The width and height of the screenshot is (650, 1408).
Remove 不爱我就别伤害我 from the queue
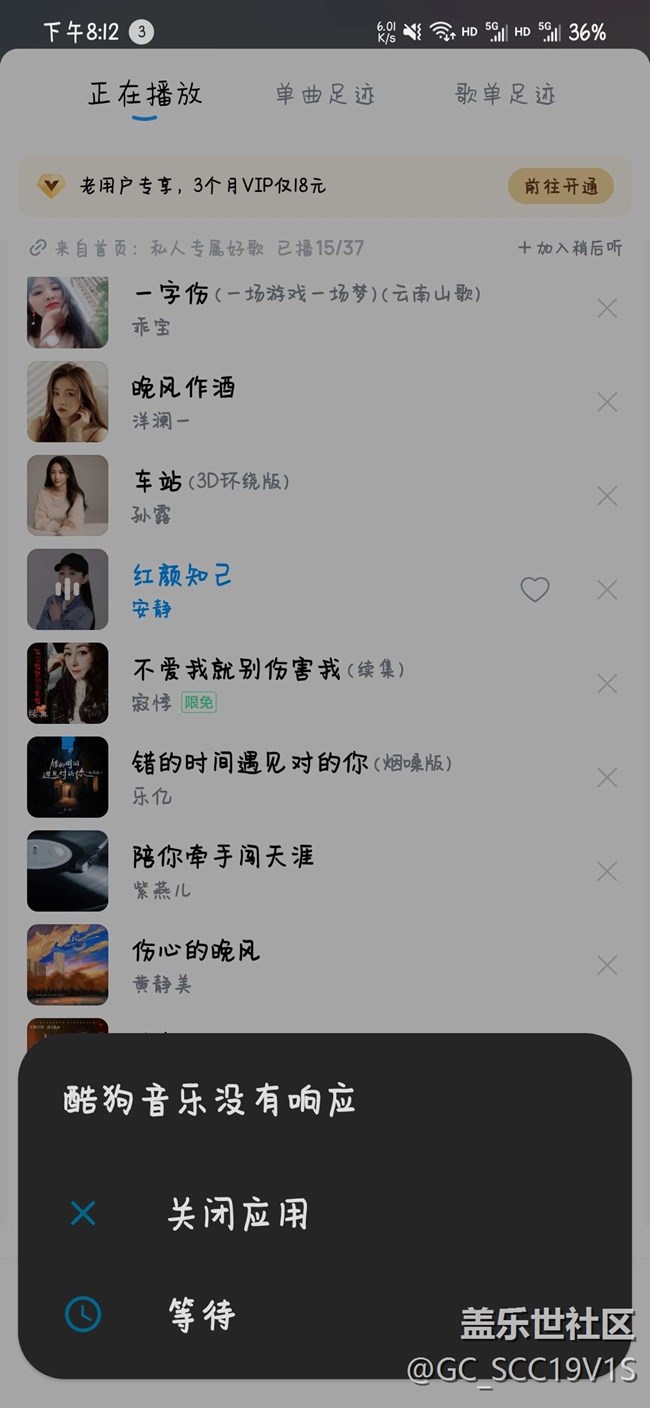pos(607,684)
